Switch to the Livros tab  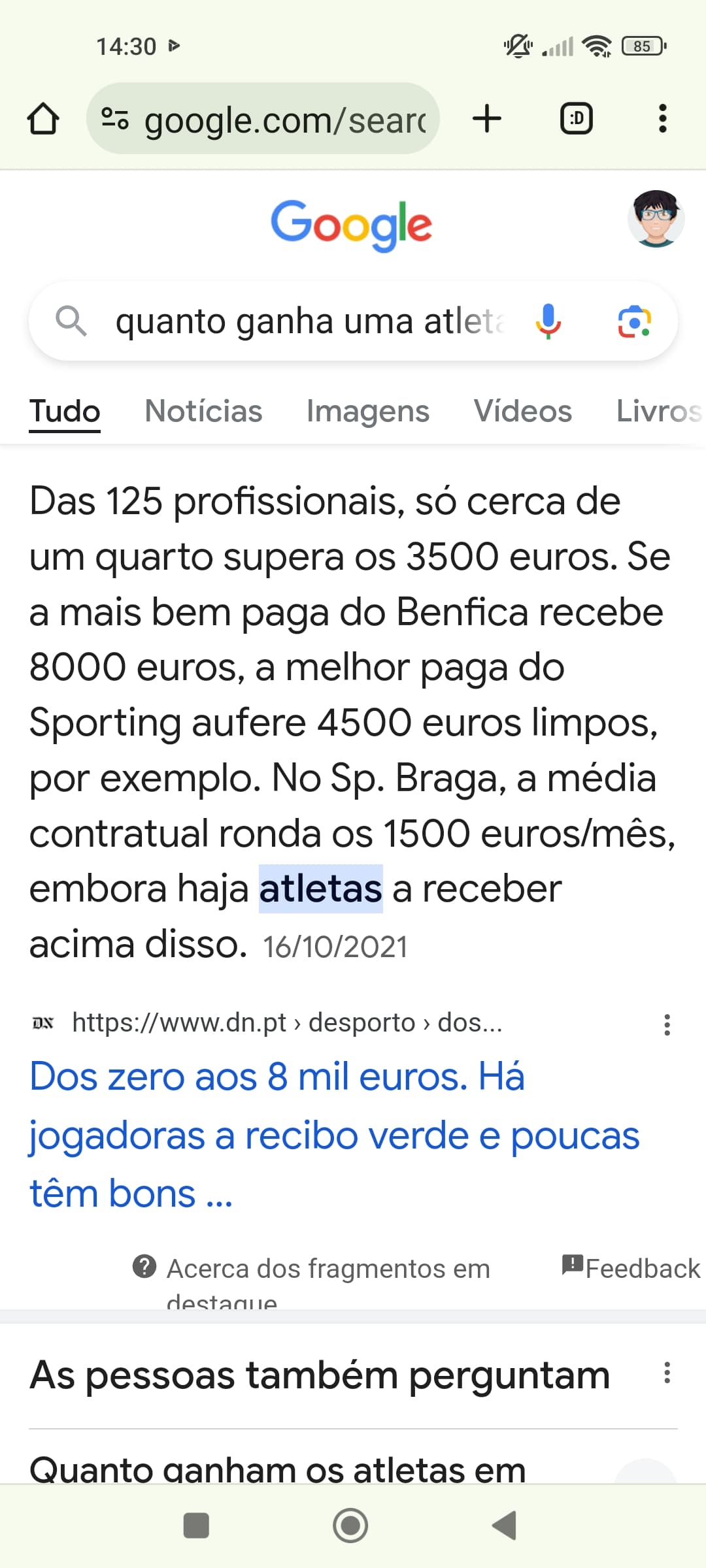coord(658,412)
